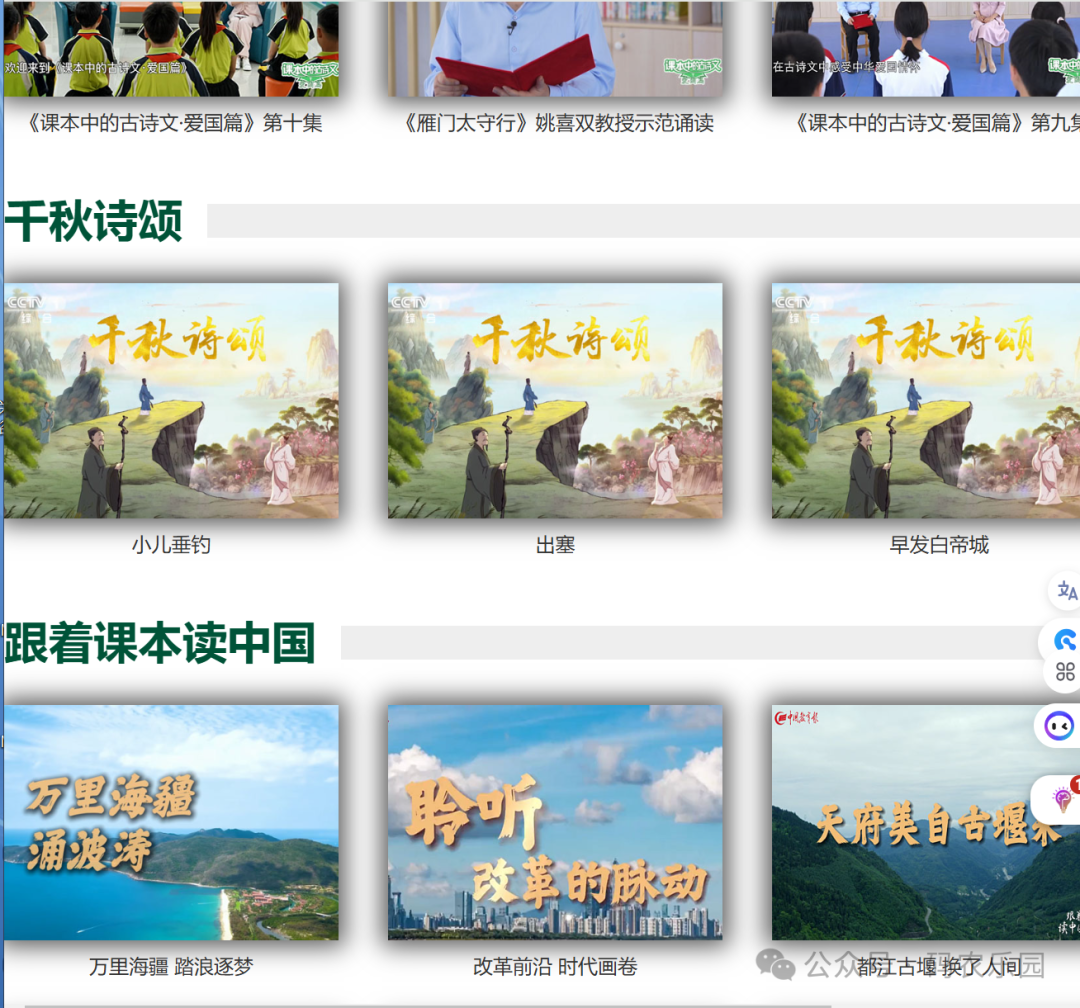This screenshot has height=1008, width=1080.
Task: Open 《课本中的古诗文·爱国篇》第十集 video
Action: click(x=171, y=50)
